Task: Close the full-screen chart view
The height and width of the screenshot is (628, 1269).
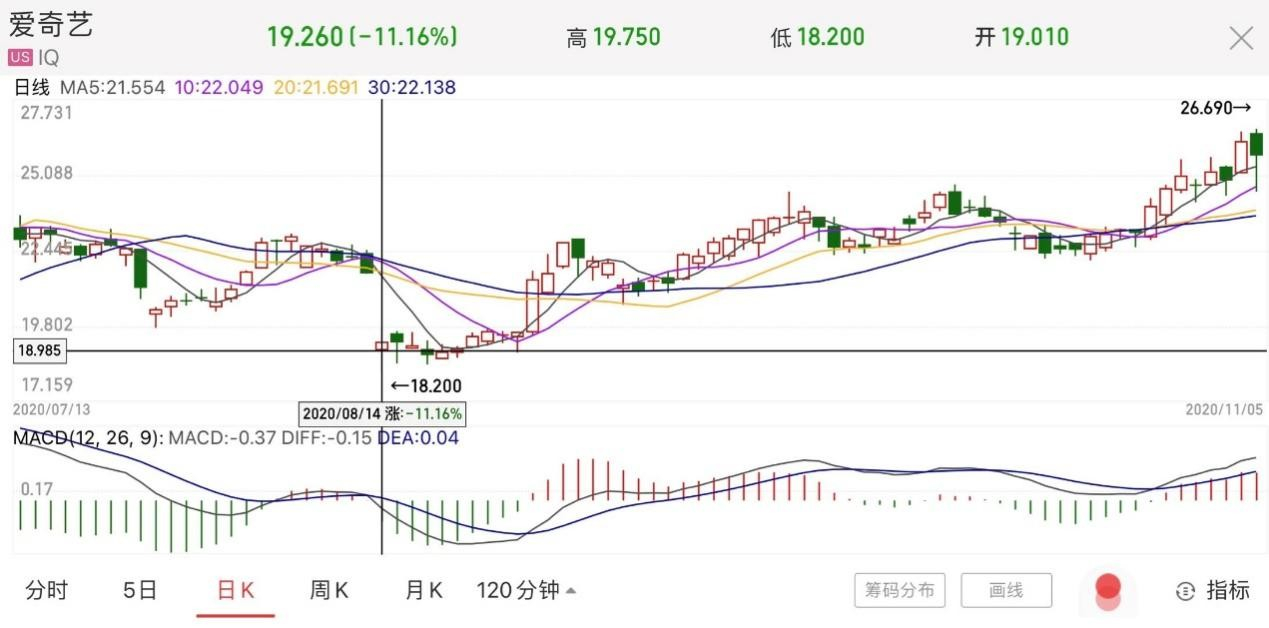Action: 1240,39
